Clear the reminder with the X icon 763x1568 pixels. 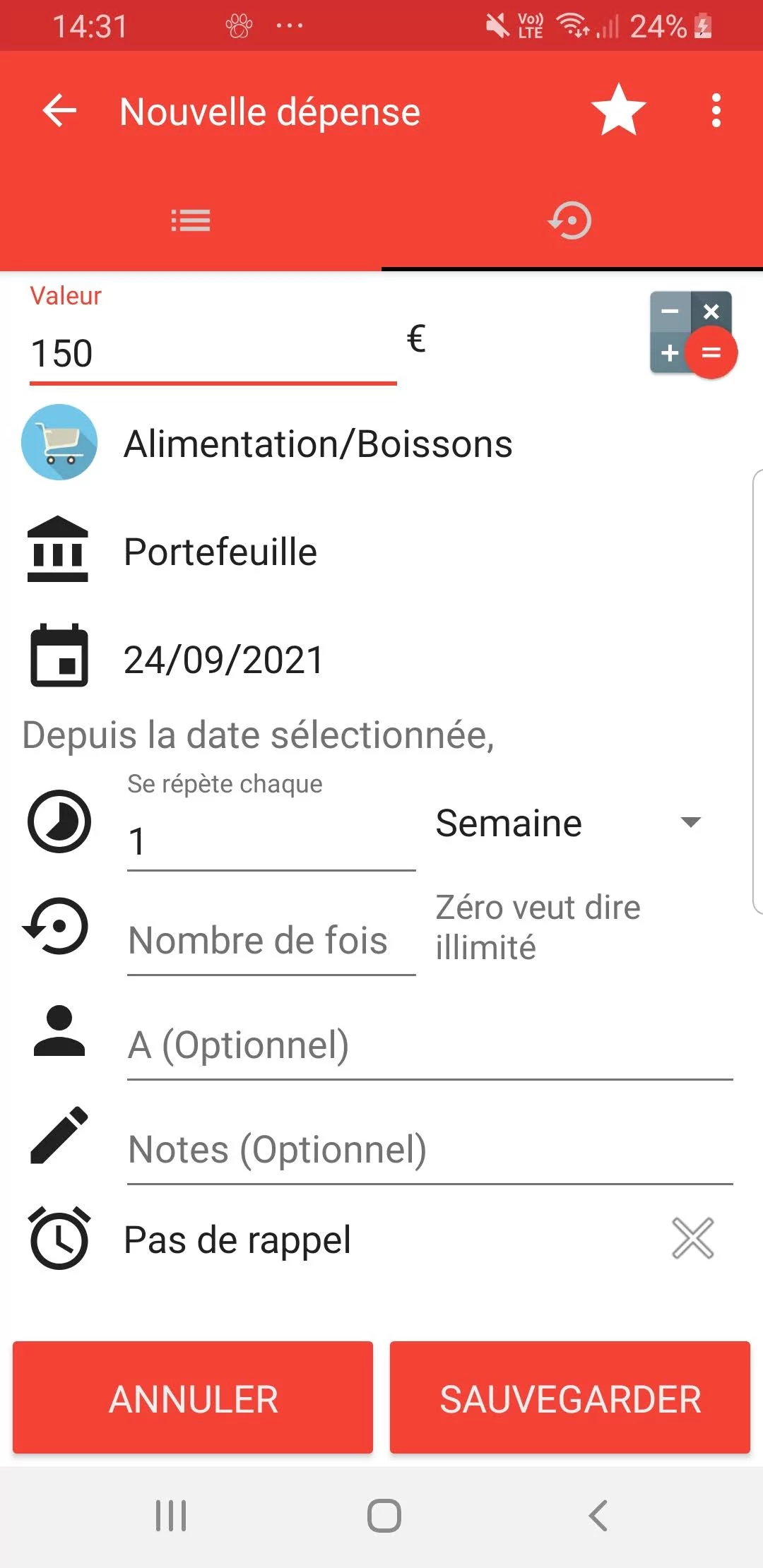click(x=693, y=1238)
